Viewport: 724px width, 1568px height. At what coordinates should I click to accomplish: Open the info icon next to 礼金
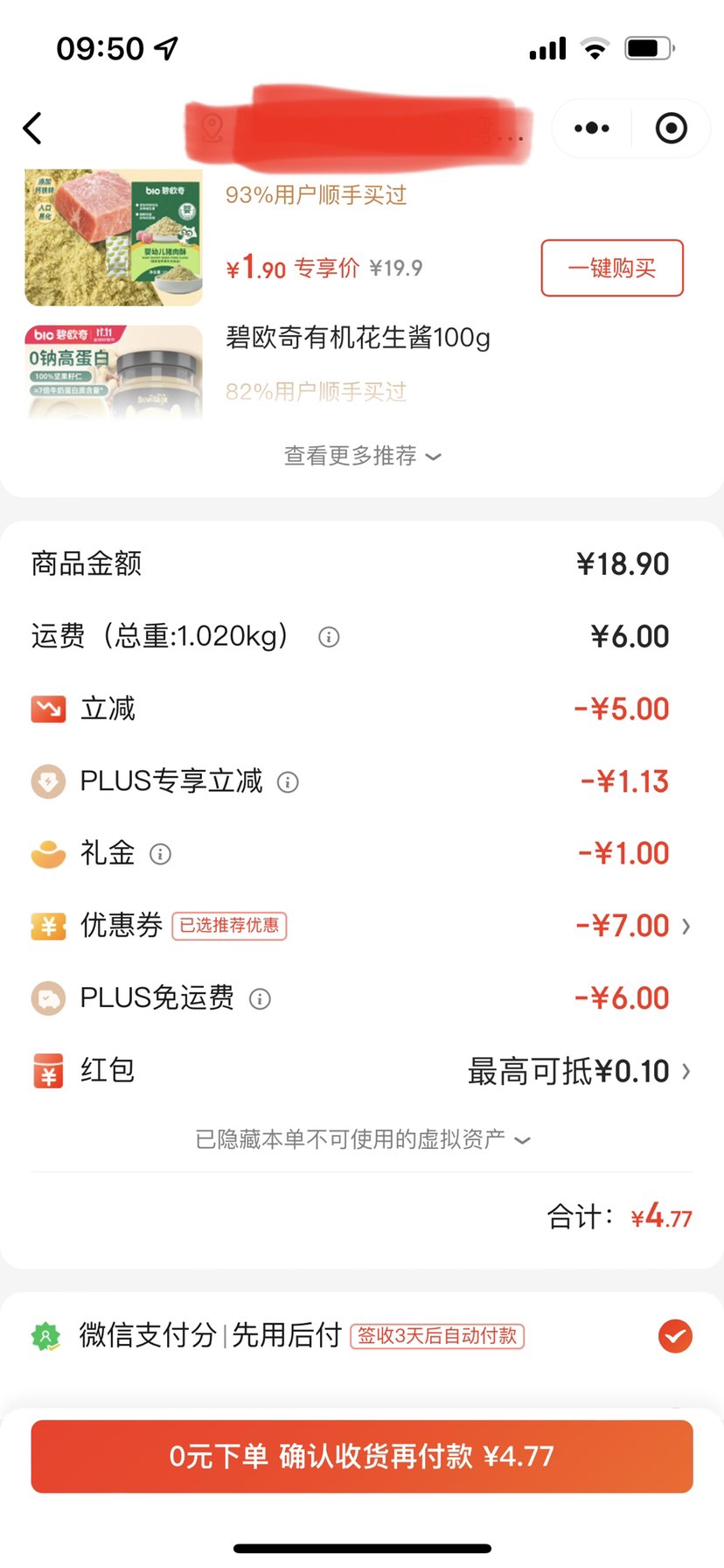pyautogui.click(x=160, y=854)
